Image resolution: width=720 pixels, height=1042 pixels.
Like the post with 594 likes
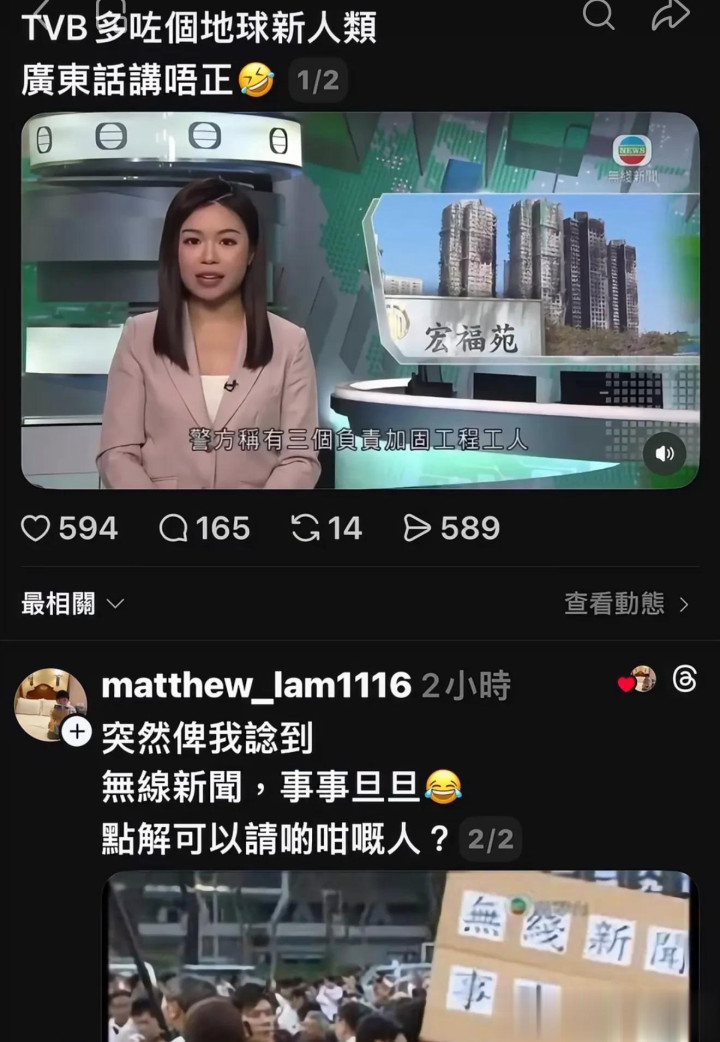pyautogui.click(x=36, y=528)
